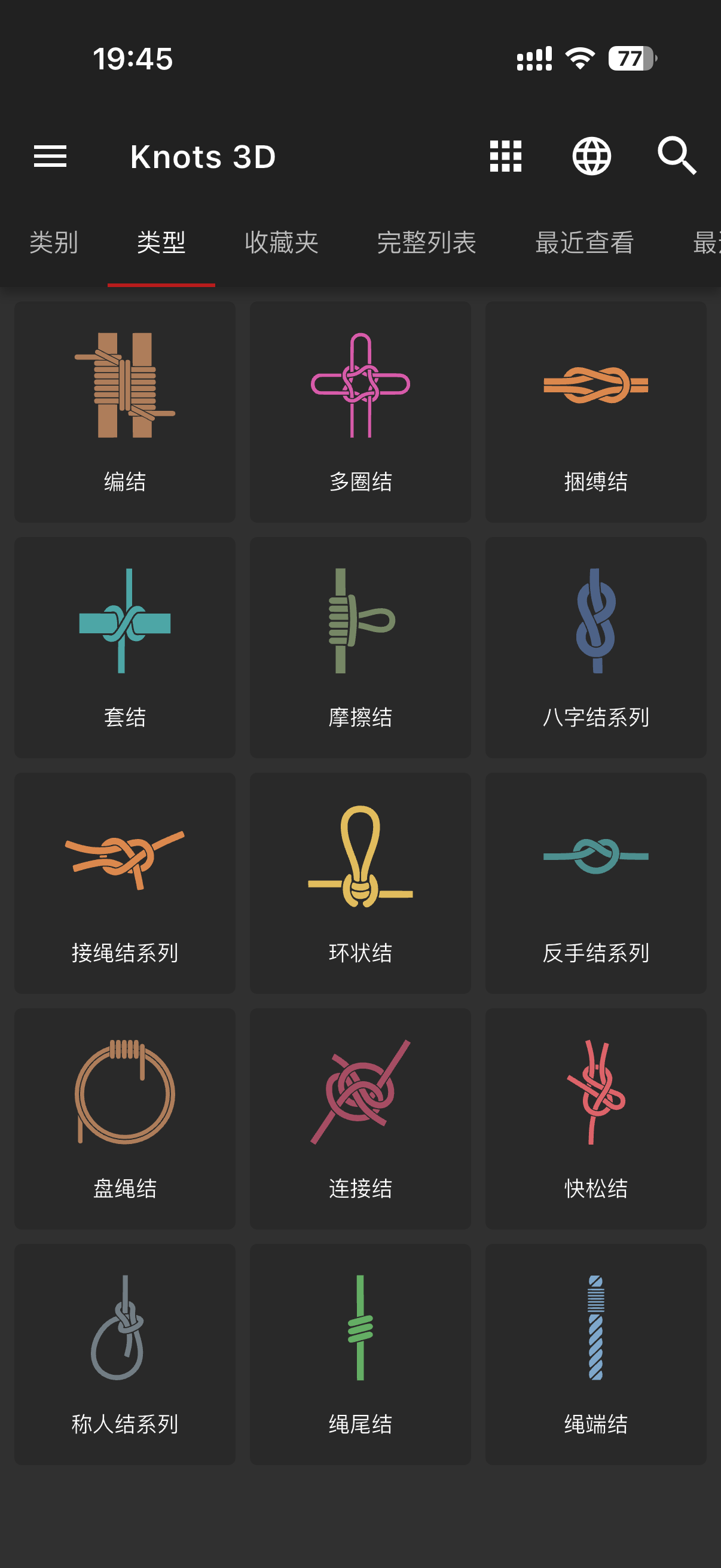The width and height of the screenshot is (721, 1568).
Task: Open the 套结 category
Action: (125, 648)
